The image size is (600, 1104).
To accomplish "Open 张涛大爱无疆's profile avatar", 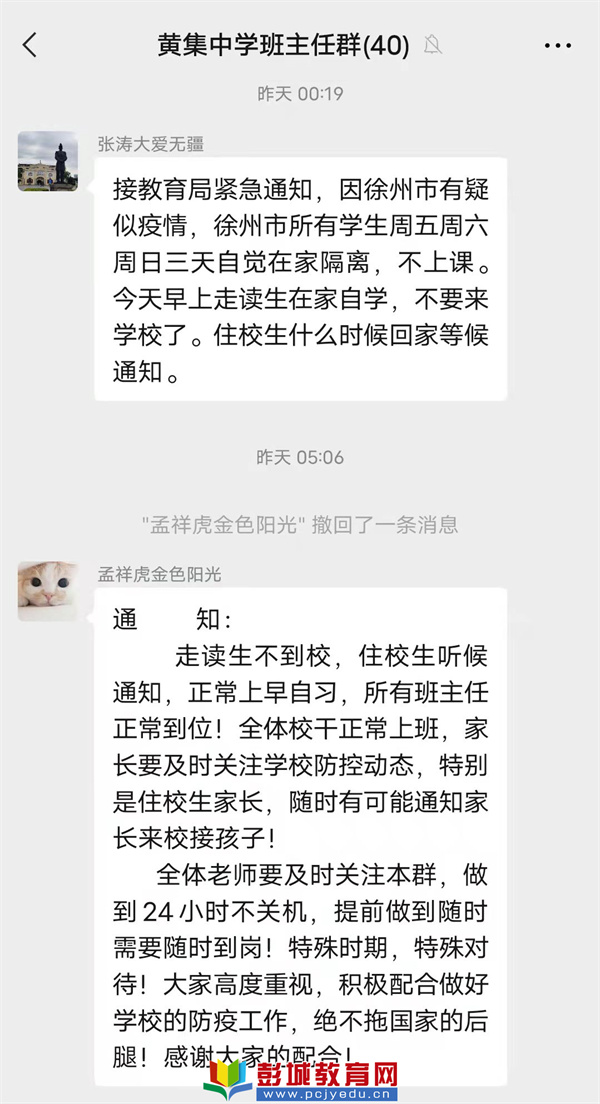I will point(48,160).
